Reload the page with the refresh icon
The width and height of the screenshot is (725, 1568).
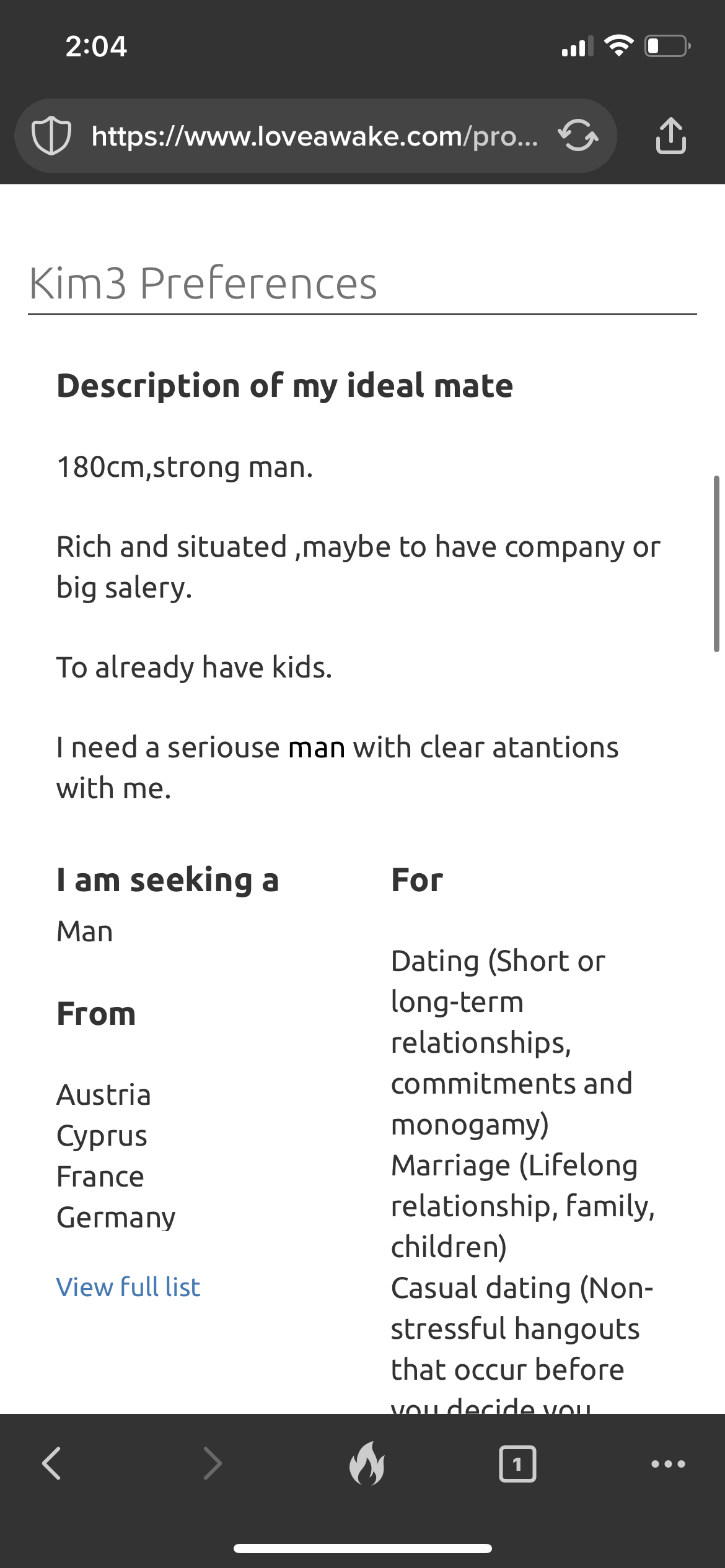click(578, 136)
